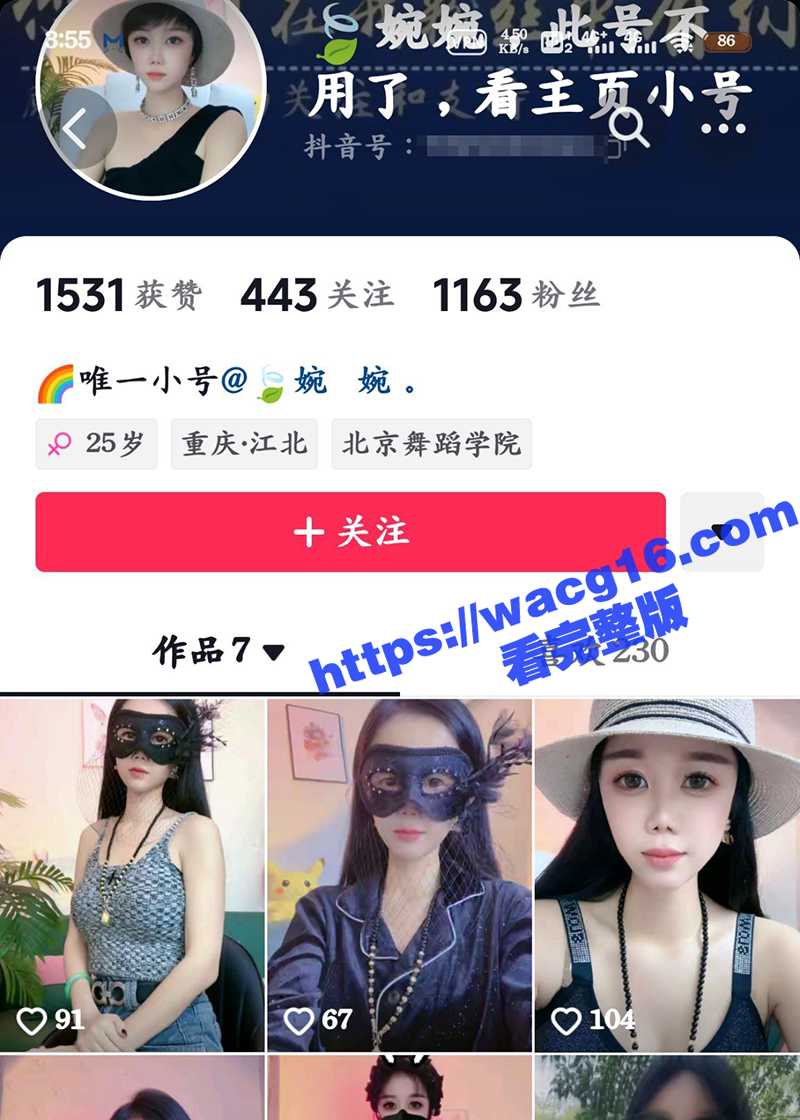The width and height of the screenshot is (800, 1120).
Task: Tap the heart icon on the 67-likes video
Action: pyautogui.click(x=300, y=1022)
